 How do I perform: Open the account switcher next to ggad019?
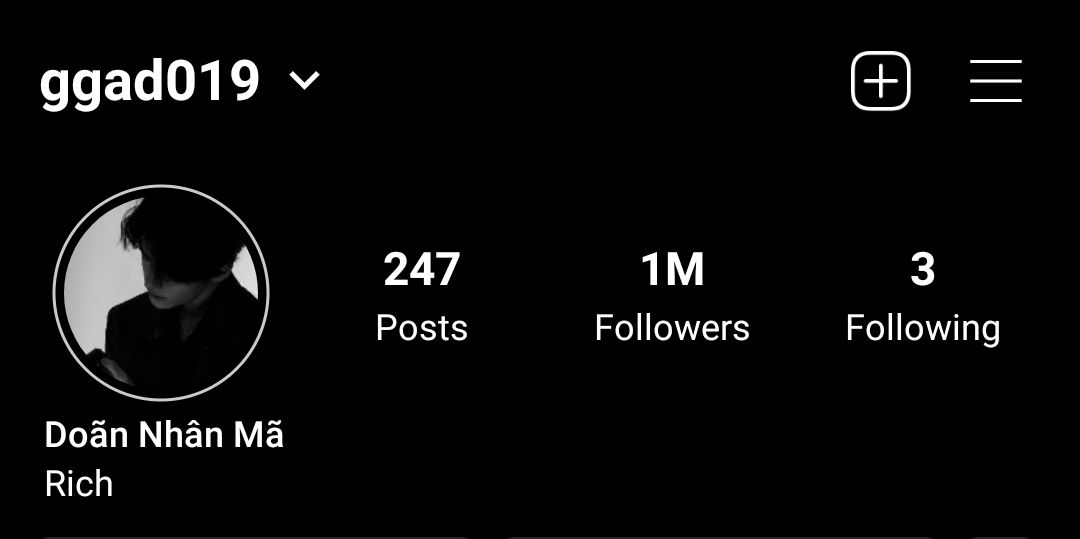click(304, 81)
